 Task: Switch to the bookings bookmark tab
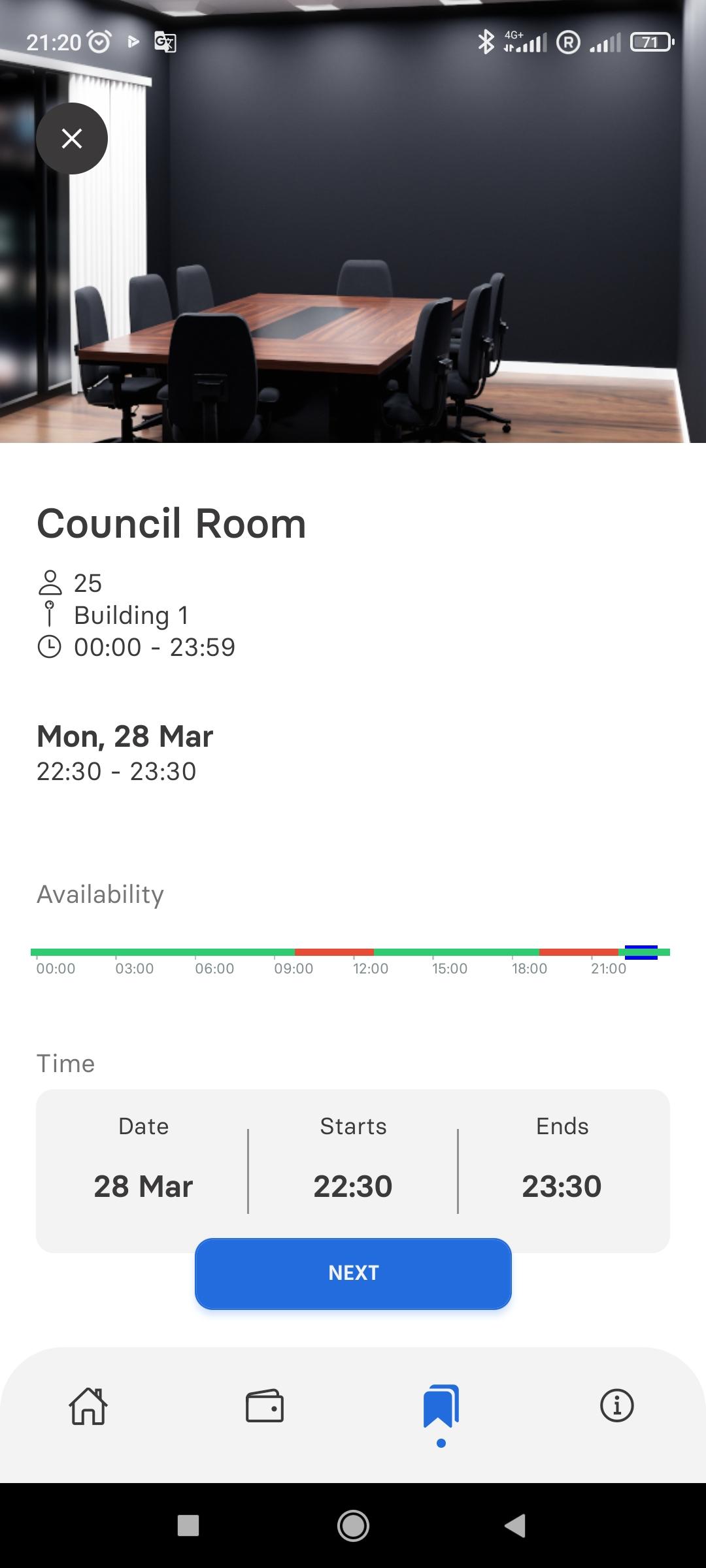point(441,1406)
